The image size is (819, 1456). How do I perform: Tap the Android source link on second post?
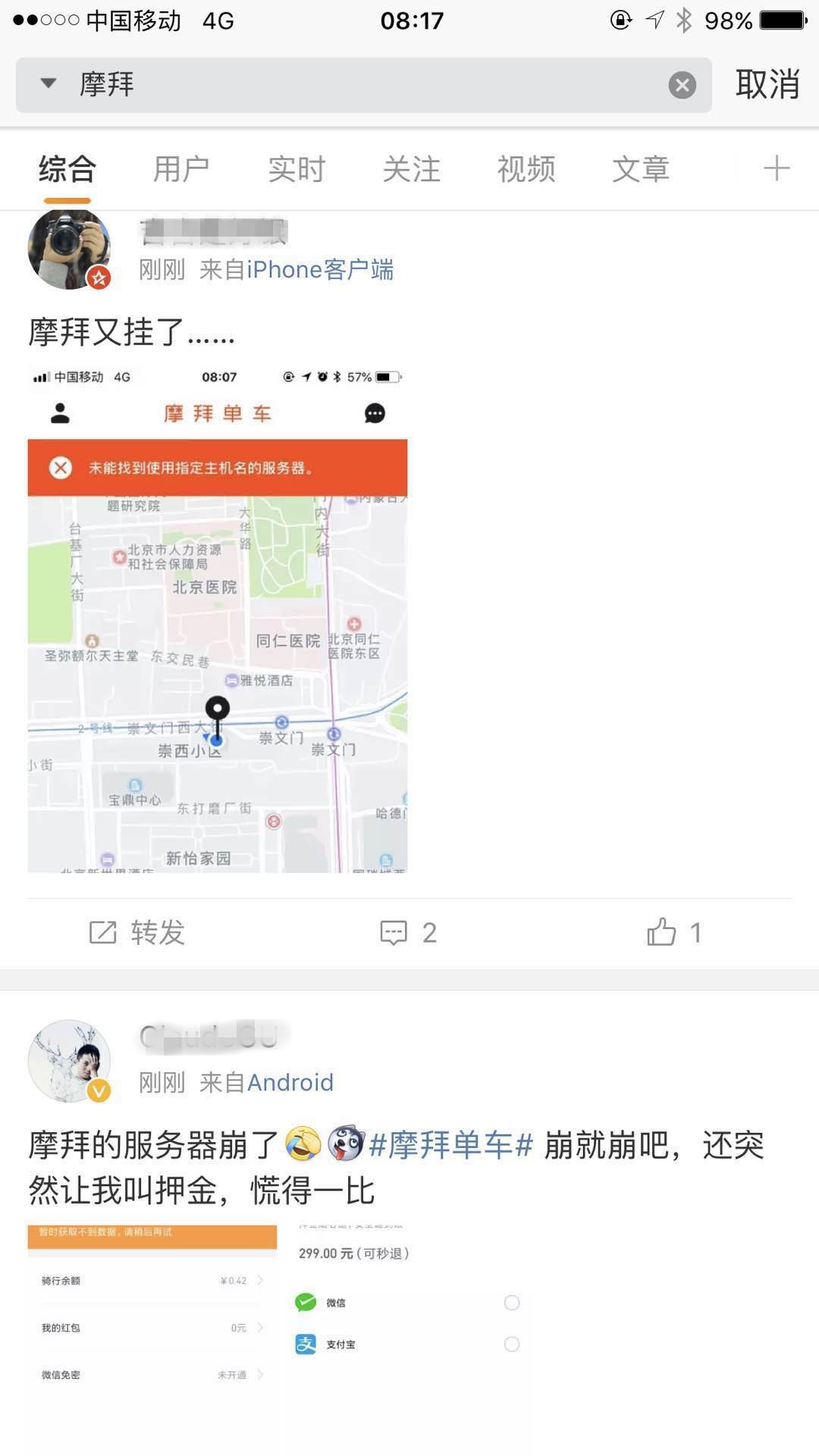point(293,1082)
